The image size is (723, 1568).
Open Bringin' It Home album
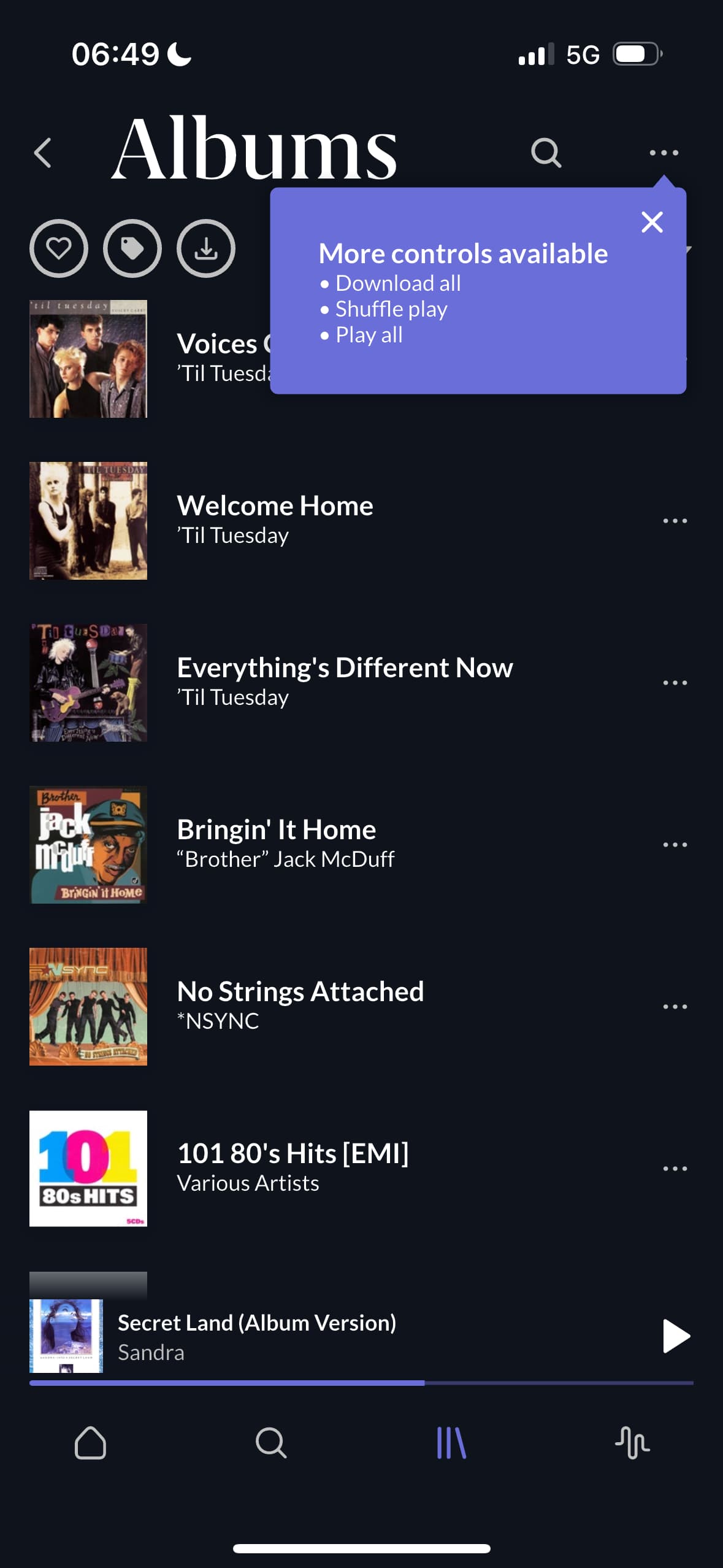point(276,844)
